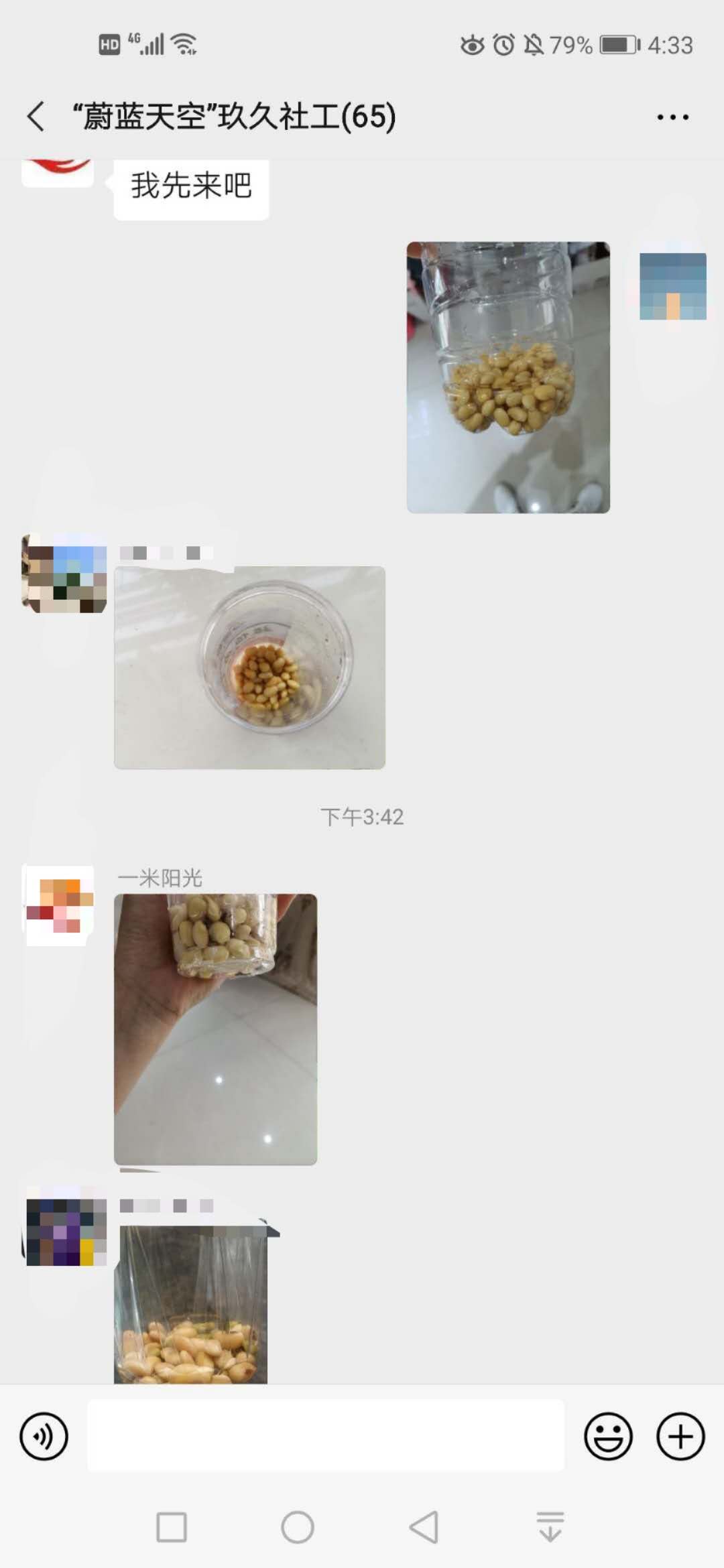View the plastic cup soybean photo
Screen dimensions: 724x1568
(249, 667)
